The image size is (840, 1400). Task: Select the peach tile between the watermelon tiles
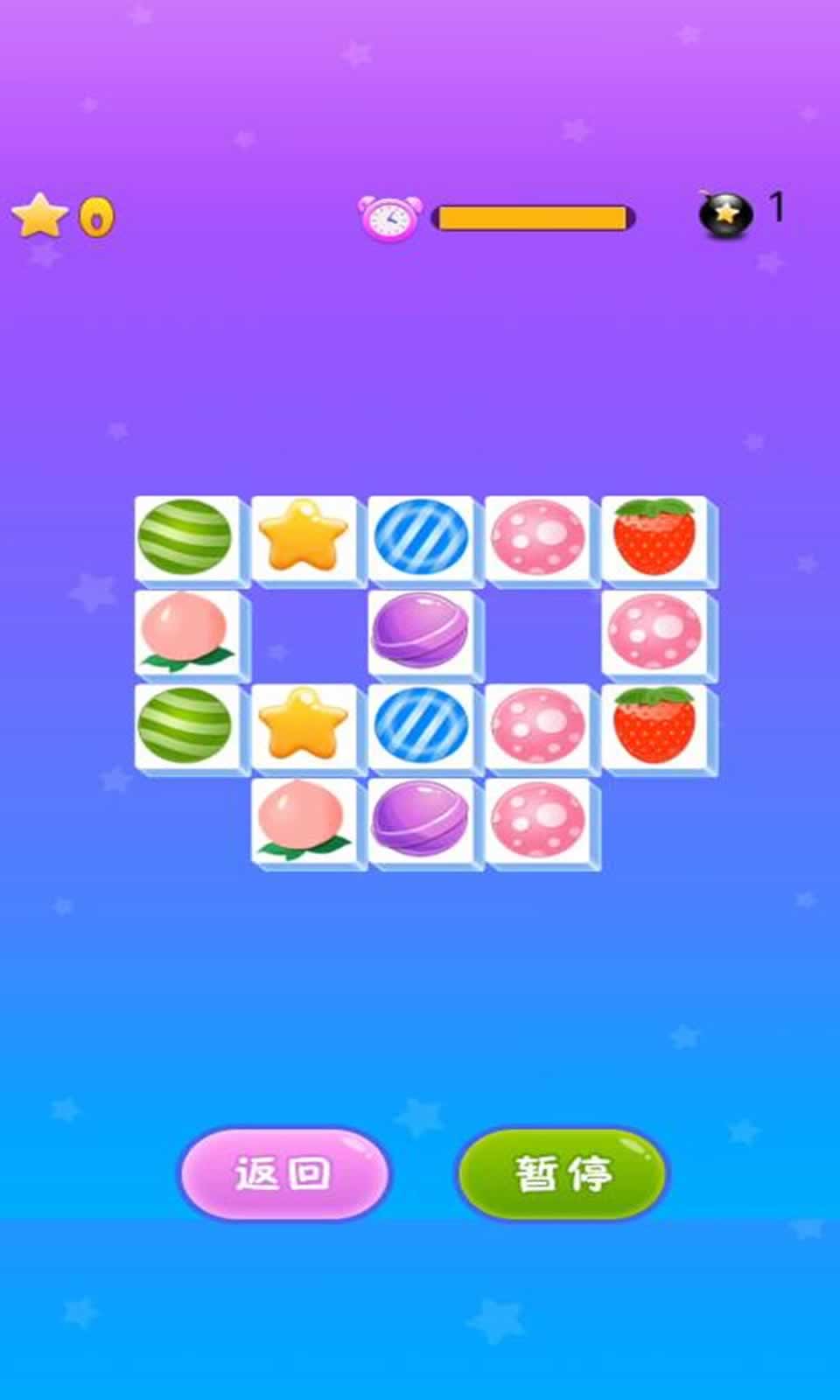pos(185,633)
